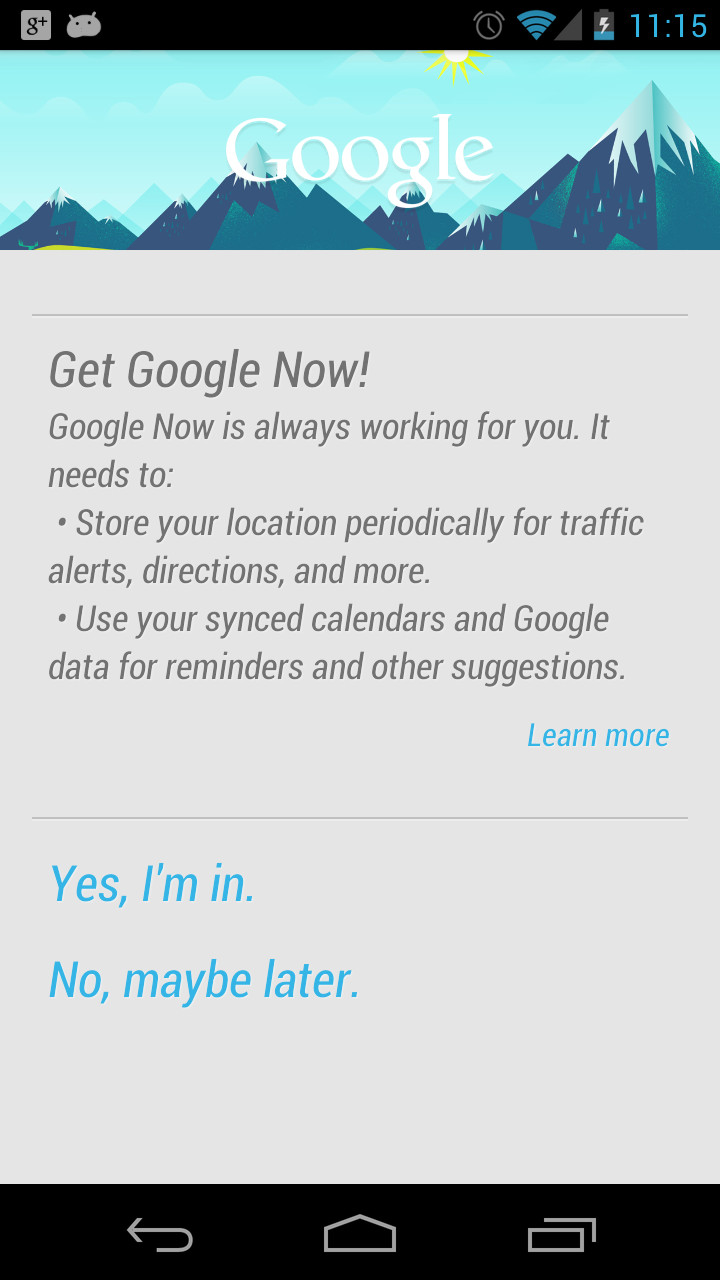The image size is (720, 1280).
Task: Choose "Yes, I'm in."
Action: (152, 884)
